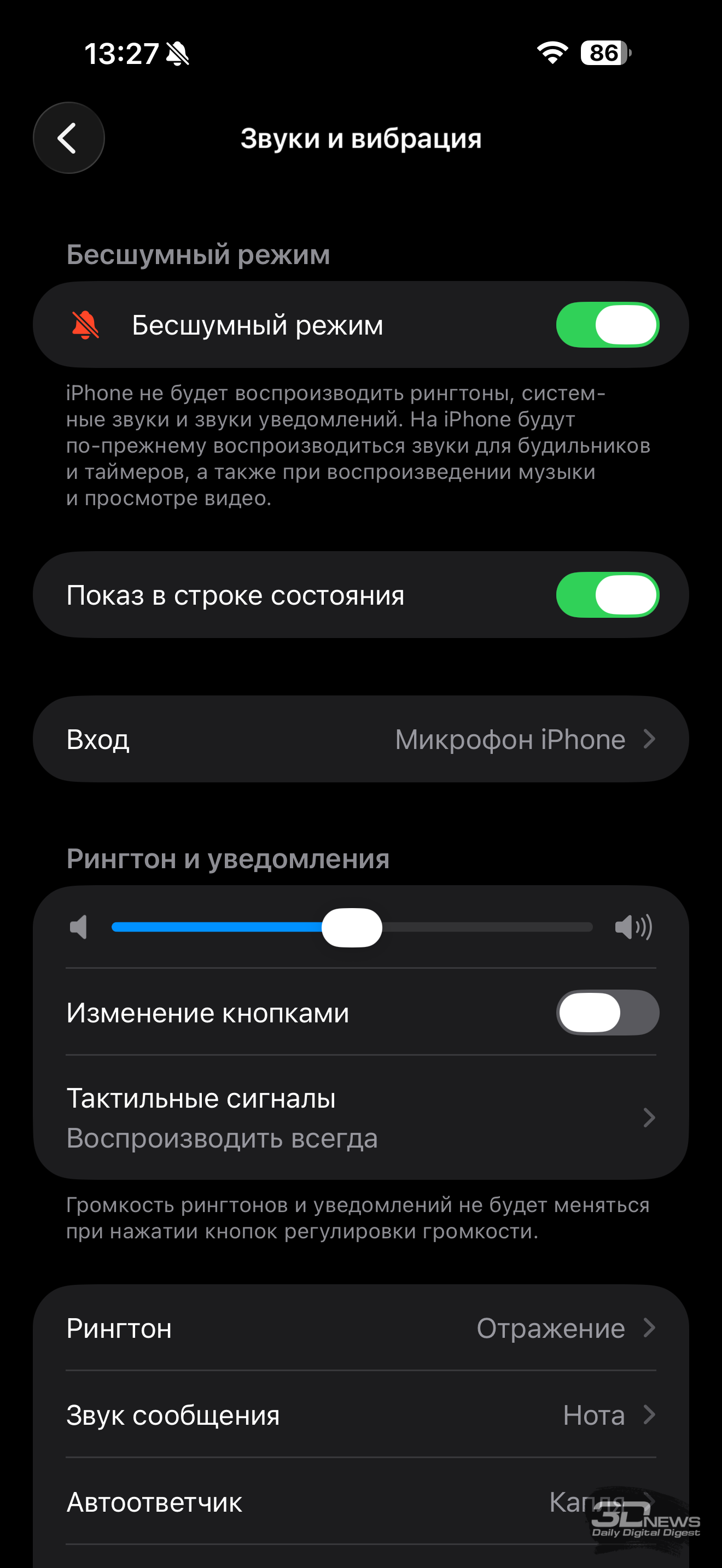The height and width of the screenshot is (1568, 722).
Task: Open Тактильные сигналы settings
Action: [360, 1118]
